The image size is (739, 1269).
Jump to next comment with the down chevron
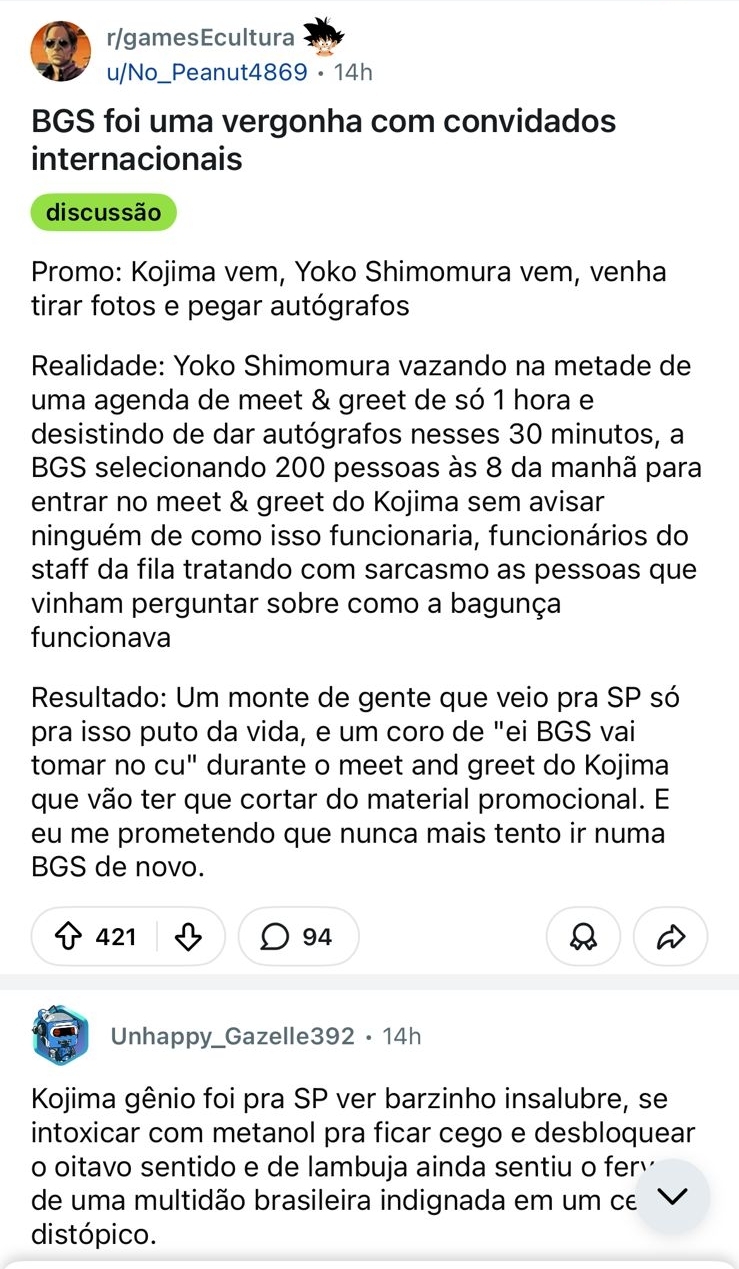coord(674,1196)
